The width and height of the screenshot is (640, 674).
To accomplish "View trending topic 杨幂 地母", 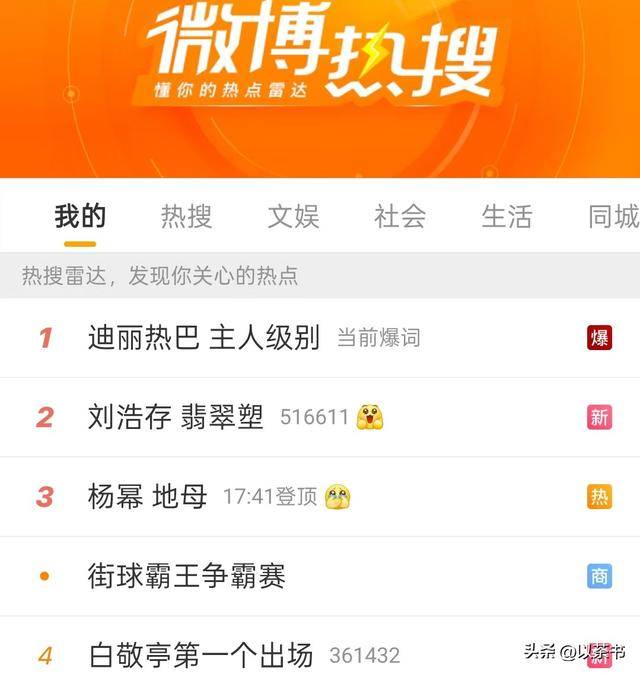I will click(148, 496).
